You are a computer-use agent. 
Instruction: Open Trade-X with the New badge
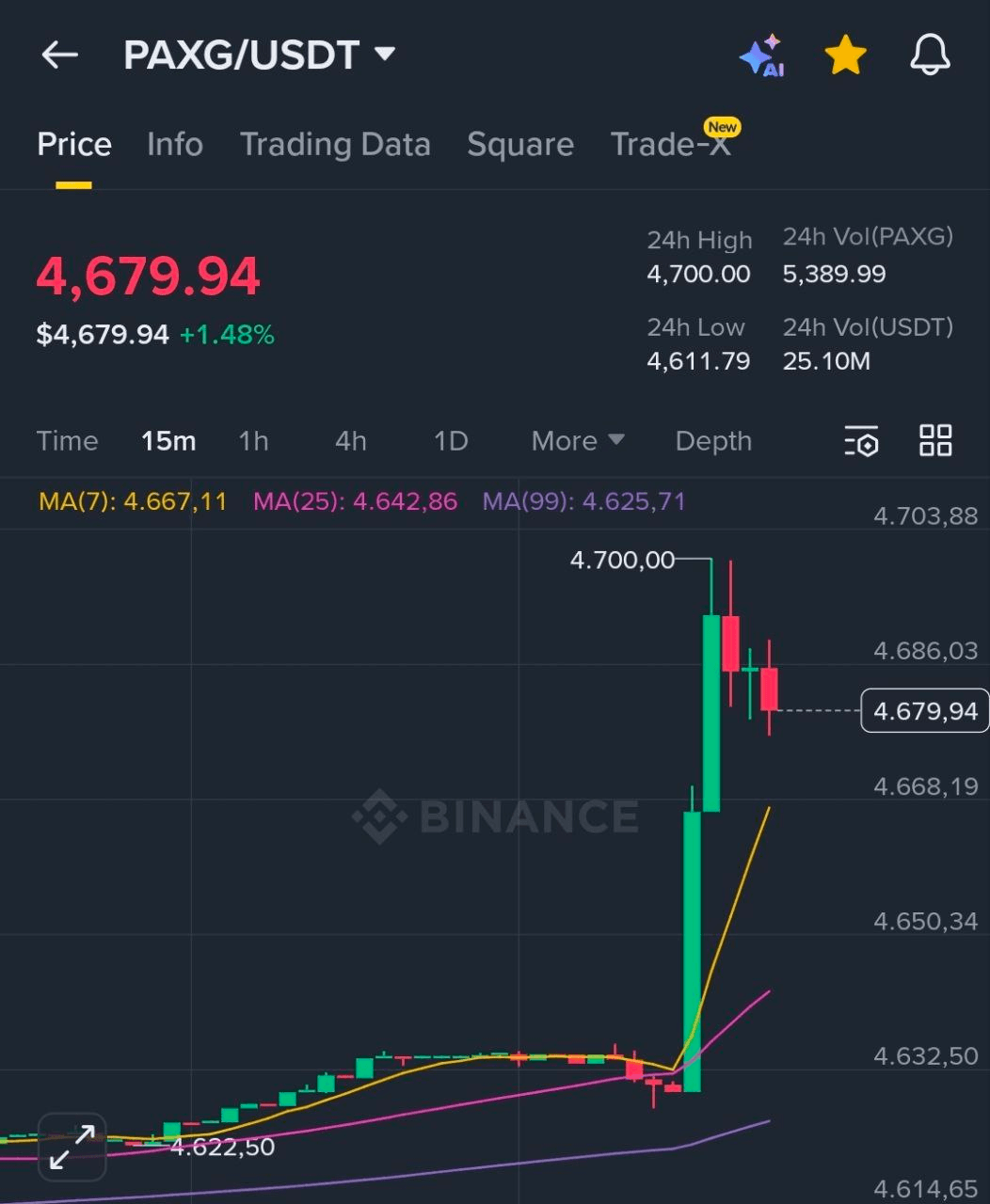point(672,145)
